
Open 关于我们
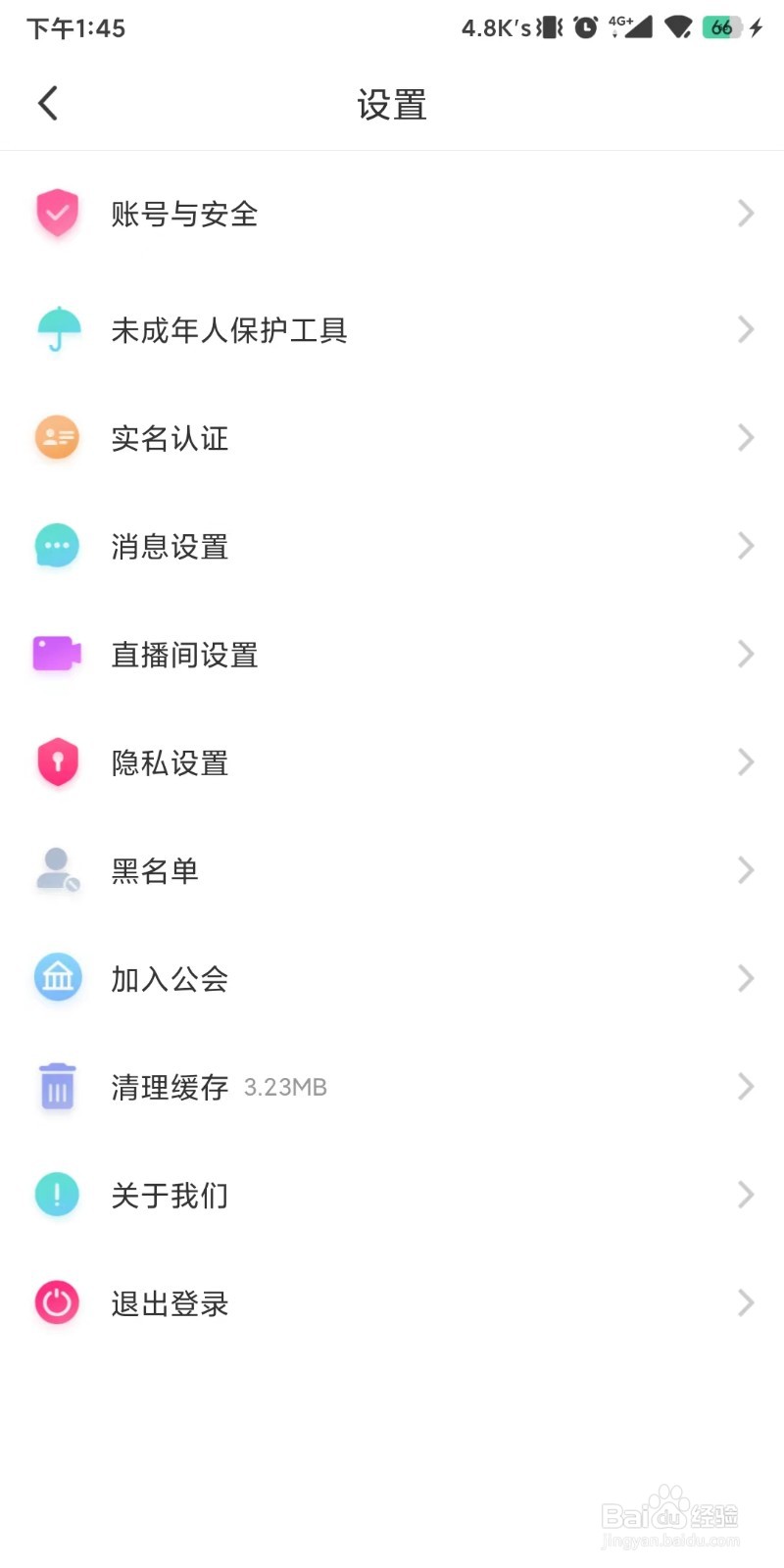392,1195
